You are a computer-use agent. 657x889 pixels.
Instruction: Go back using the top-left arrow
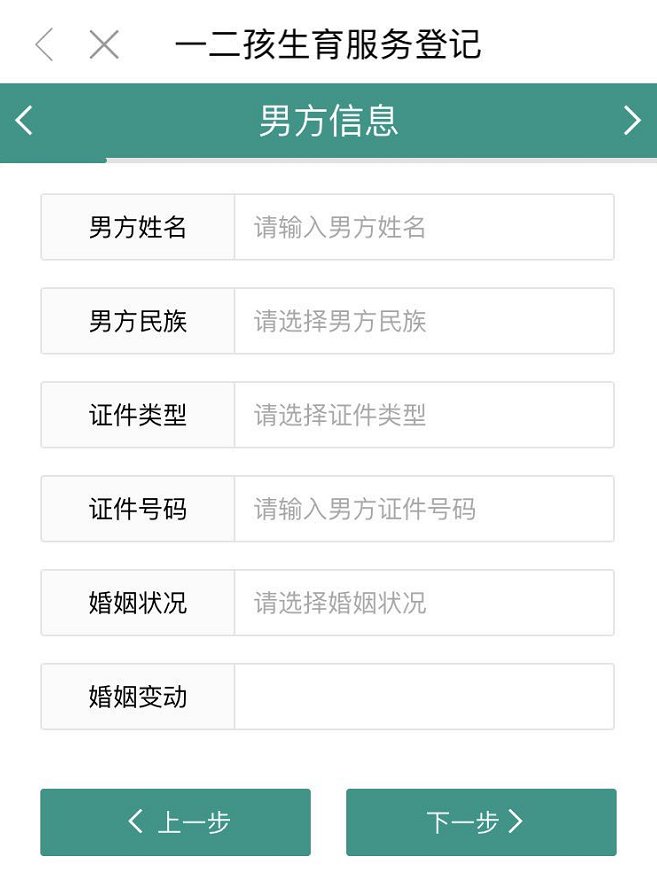point(44,45)
